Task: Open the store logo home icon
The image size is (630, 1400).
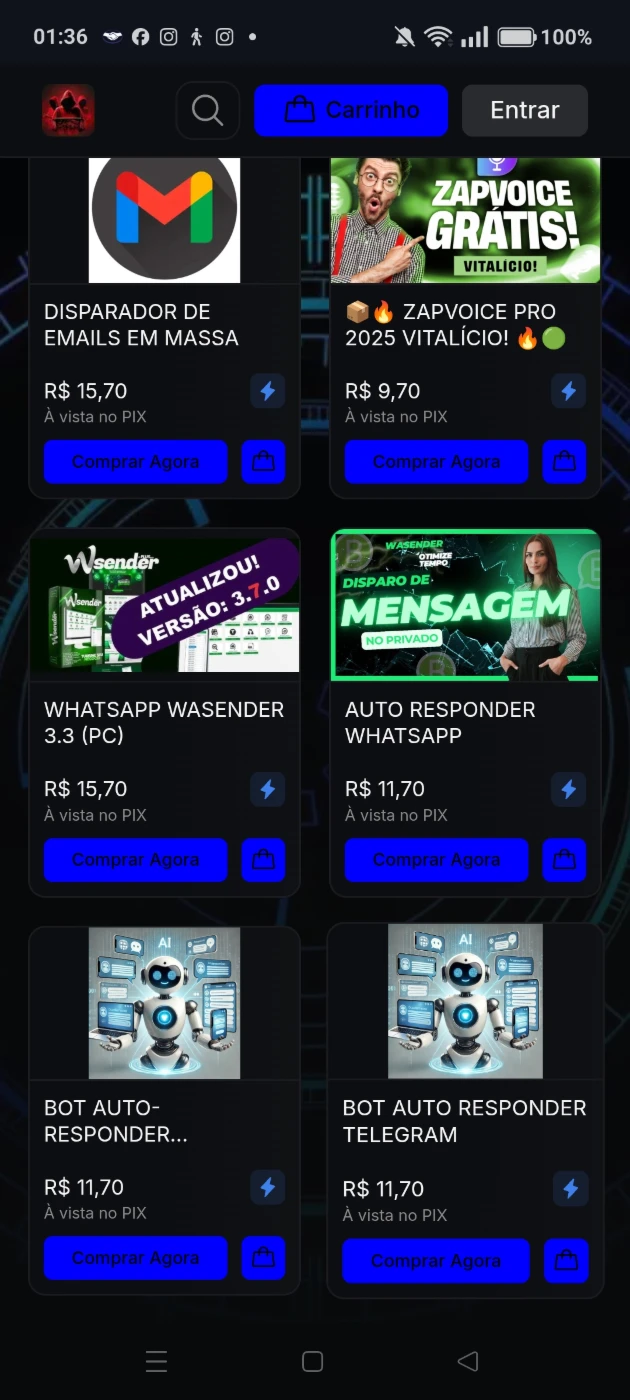Action: tap(69, 110)
